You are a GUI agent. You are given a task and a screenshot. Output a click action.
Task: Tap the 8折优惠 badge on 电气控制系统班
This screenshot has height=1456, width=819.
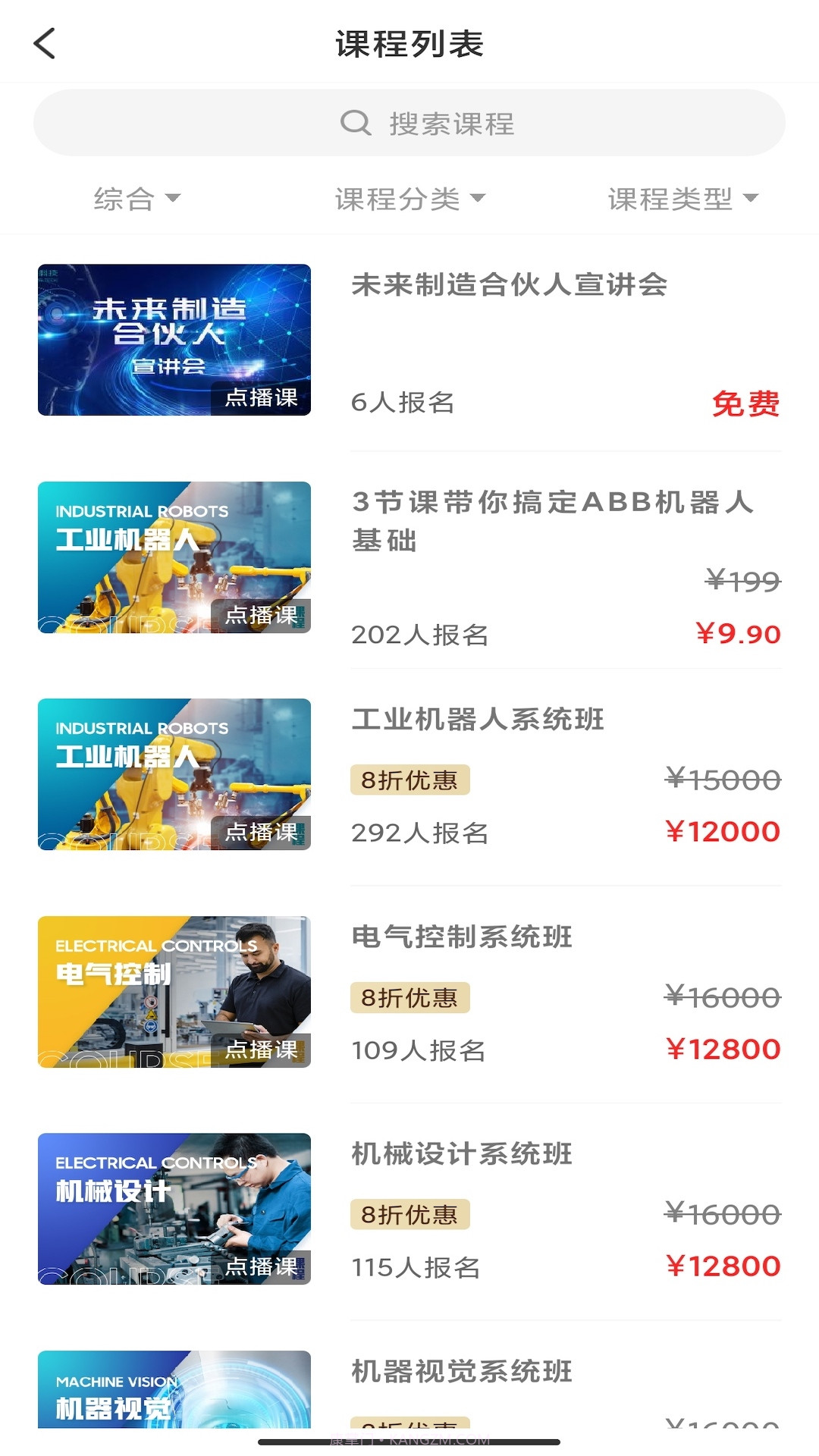point(409,997)
